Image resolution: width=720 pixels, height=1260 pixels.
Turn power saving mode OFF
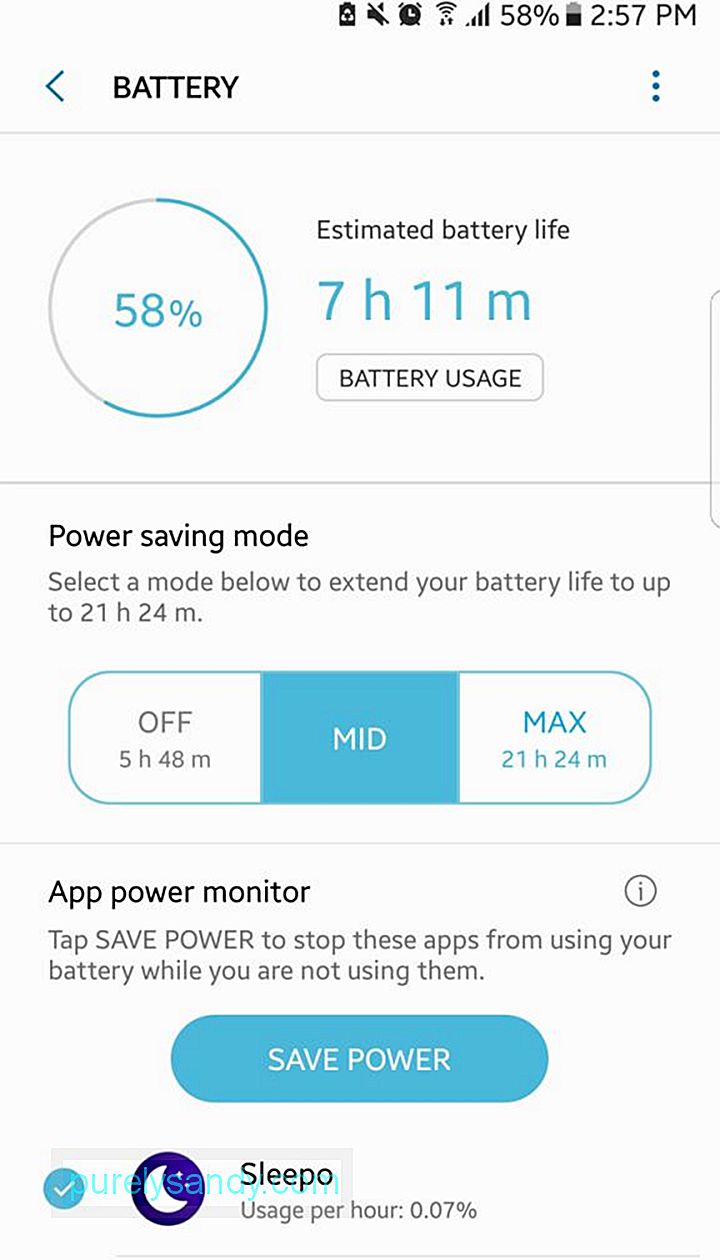tap(165, 738)
